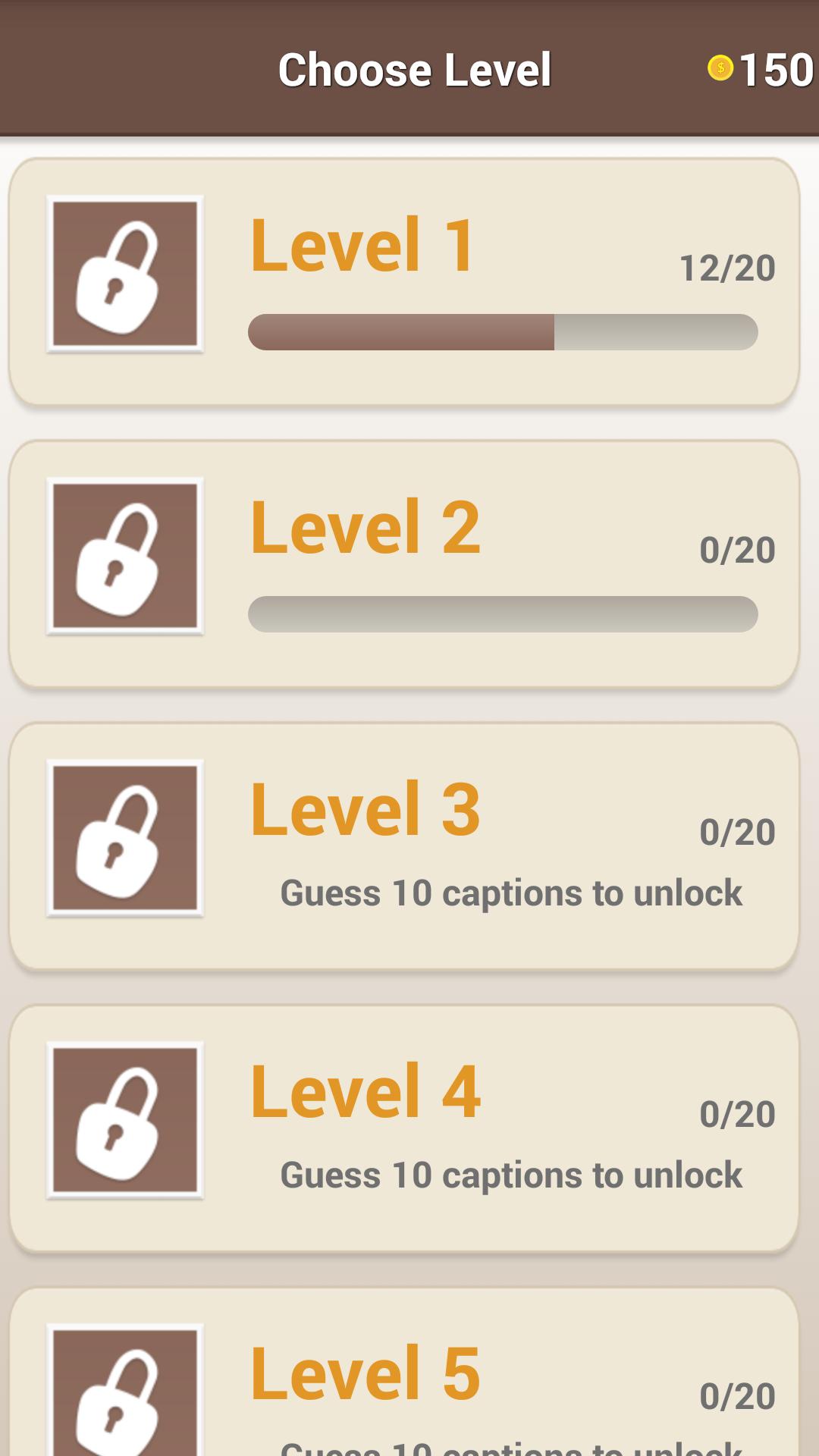
Task: Check the 150 coins balance
Action: [761, 70]
